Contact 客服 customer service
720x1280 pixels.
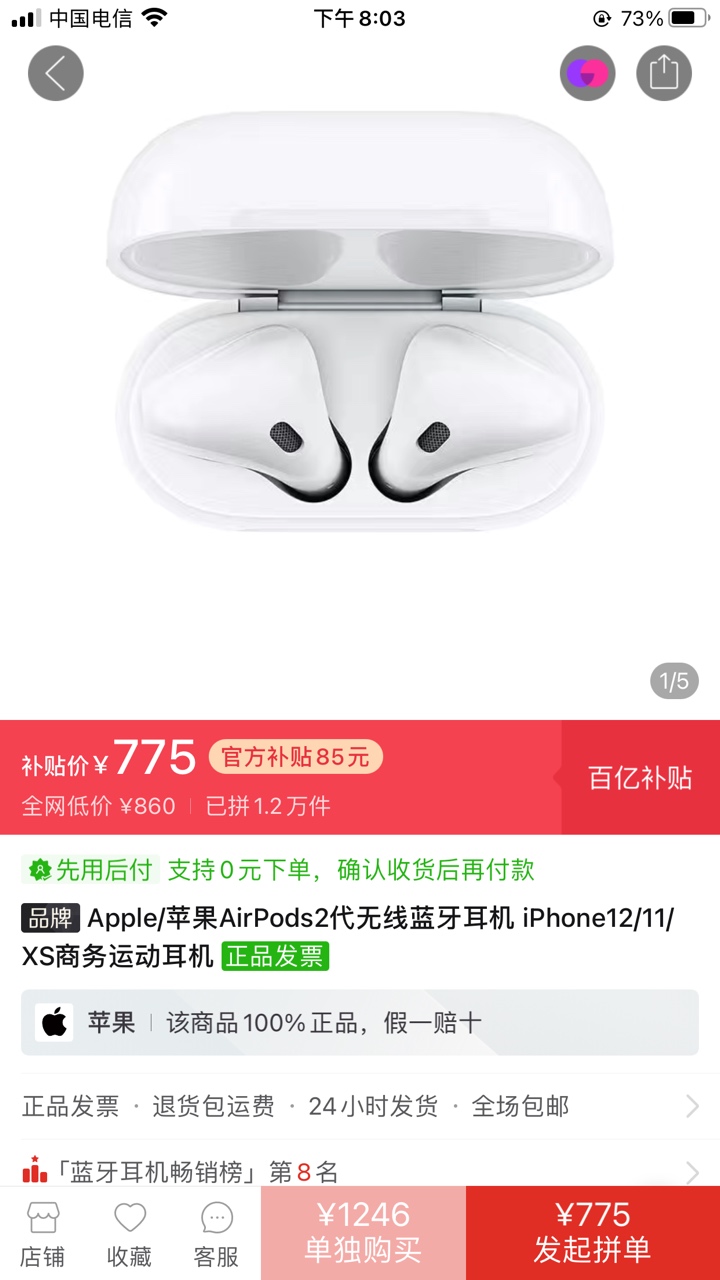(x=216, y=1234)
